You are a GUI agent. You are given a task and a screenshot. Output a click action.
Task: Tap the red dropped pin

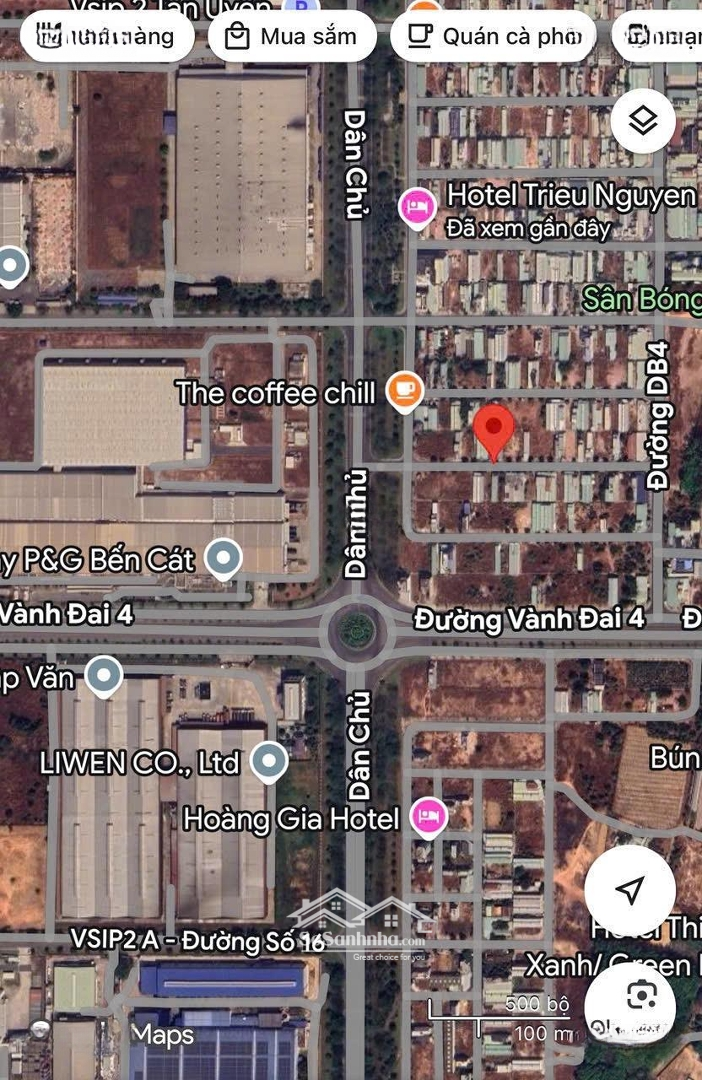tap(494, 431)
